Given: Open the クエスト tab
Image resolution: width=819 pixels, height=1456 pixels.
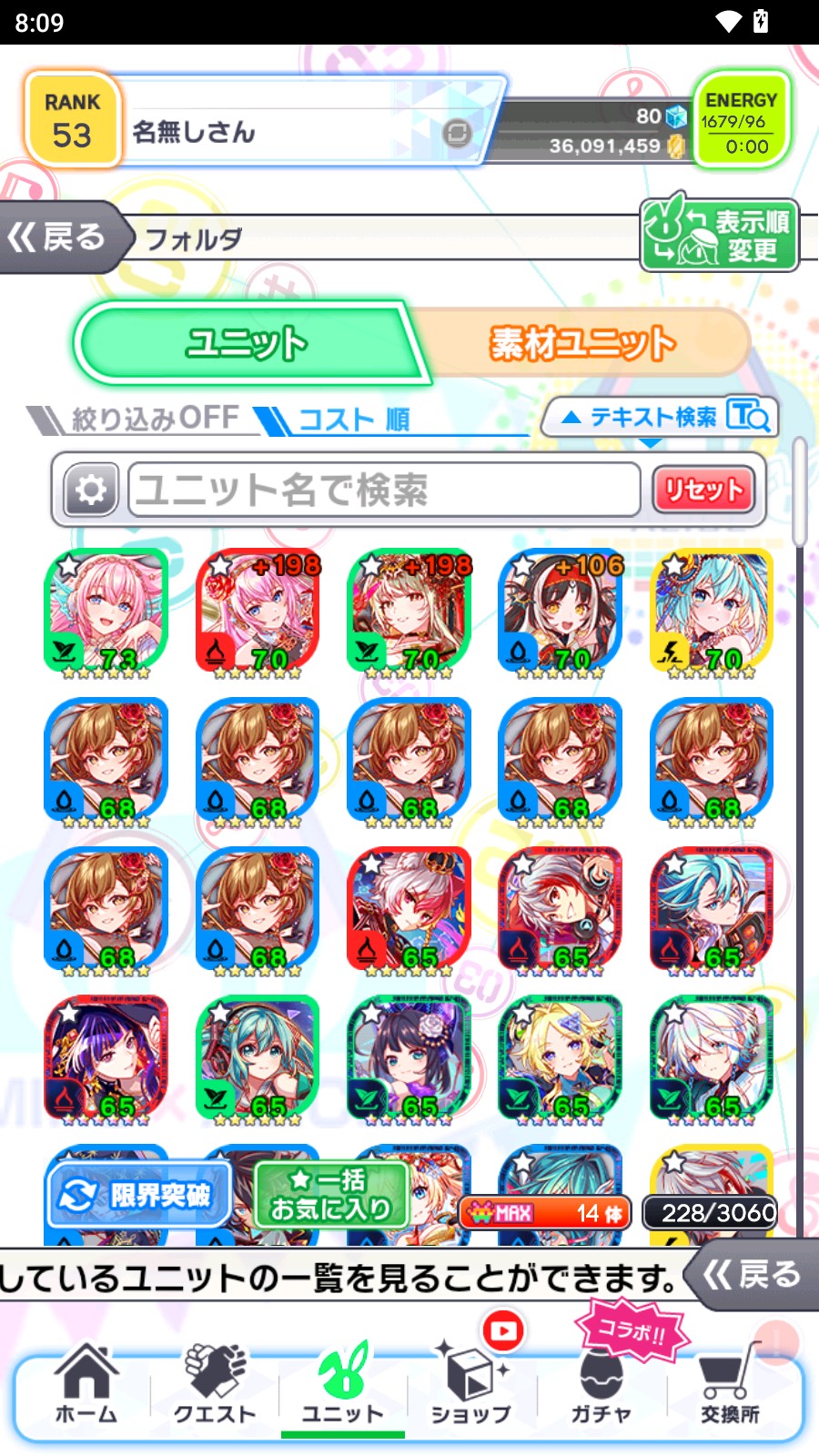Looking at the screenshot, I should pos(215,1385).
